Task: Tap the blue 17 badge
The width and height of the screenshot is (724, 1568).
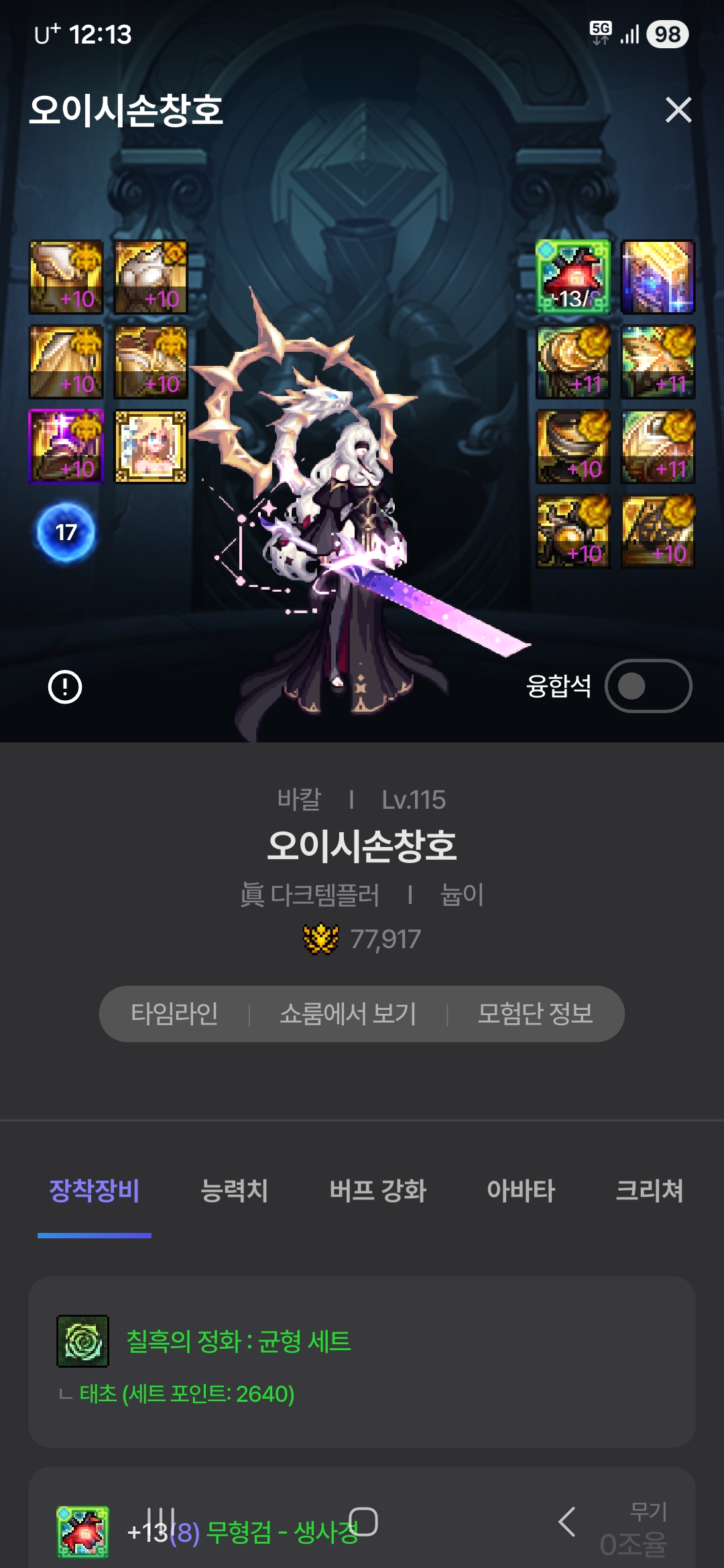Action: 66,533
